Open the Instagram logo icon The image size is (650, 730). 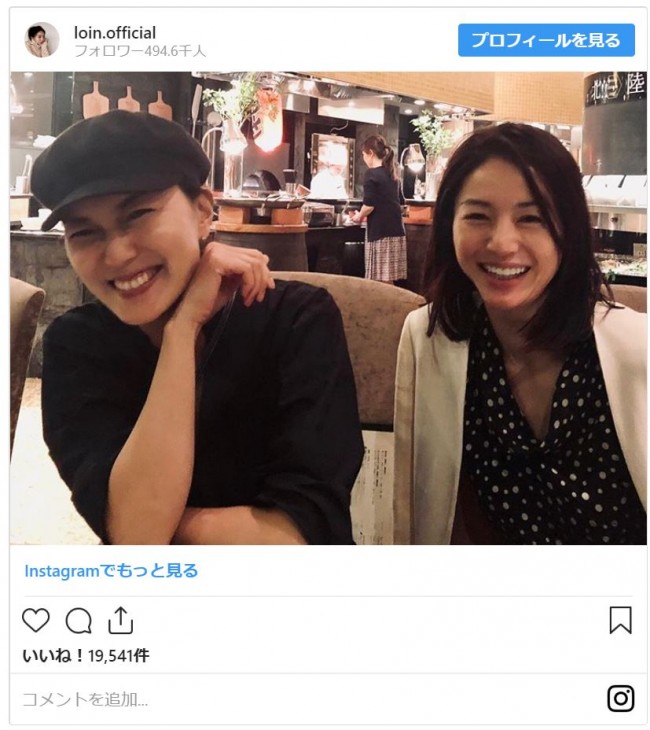[620, 698]
